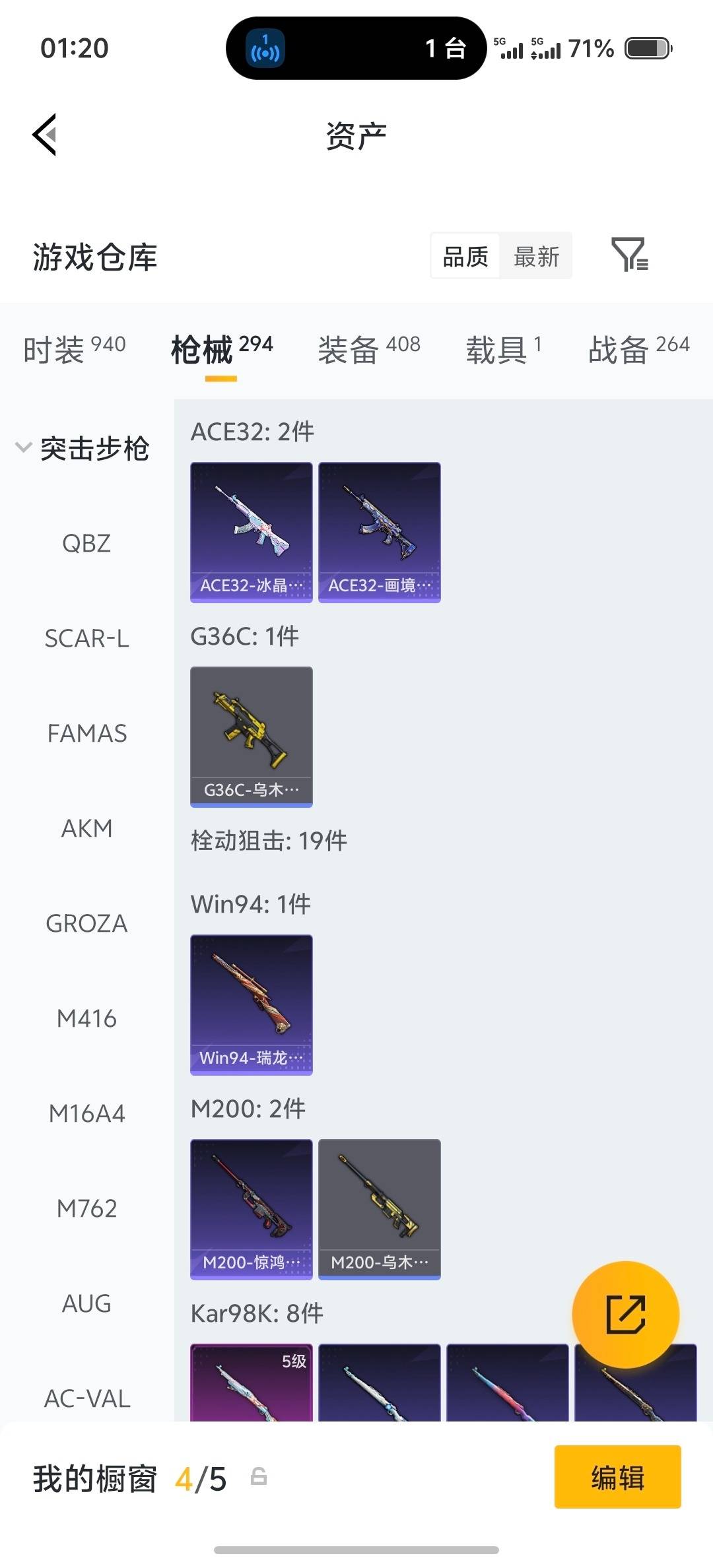Switch sorting back to 品质
This screenshot has width=713, height=1568.
click(466, 256)
